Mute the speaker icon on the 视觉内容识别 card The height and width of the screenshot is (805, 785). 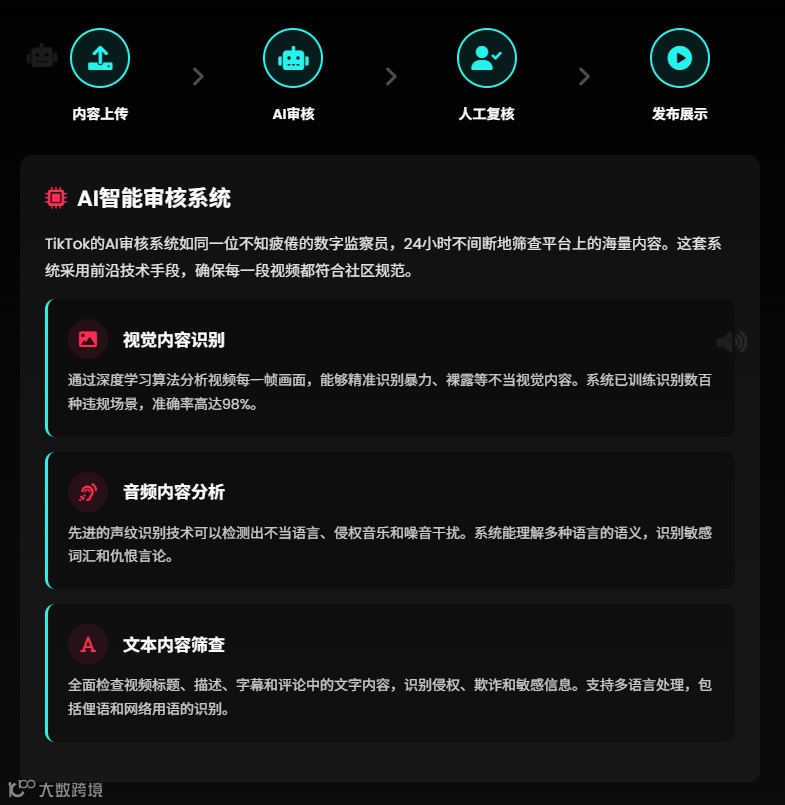click(731, 341)
